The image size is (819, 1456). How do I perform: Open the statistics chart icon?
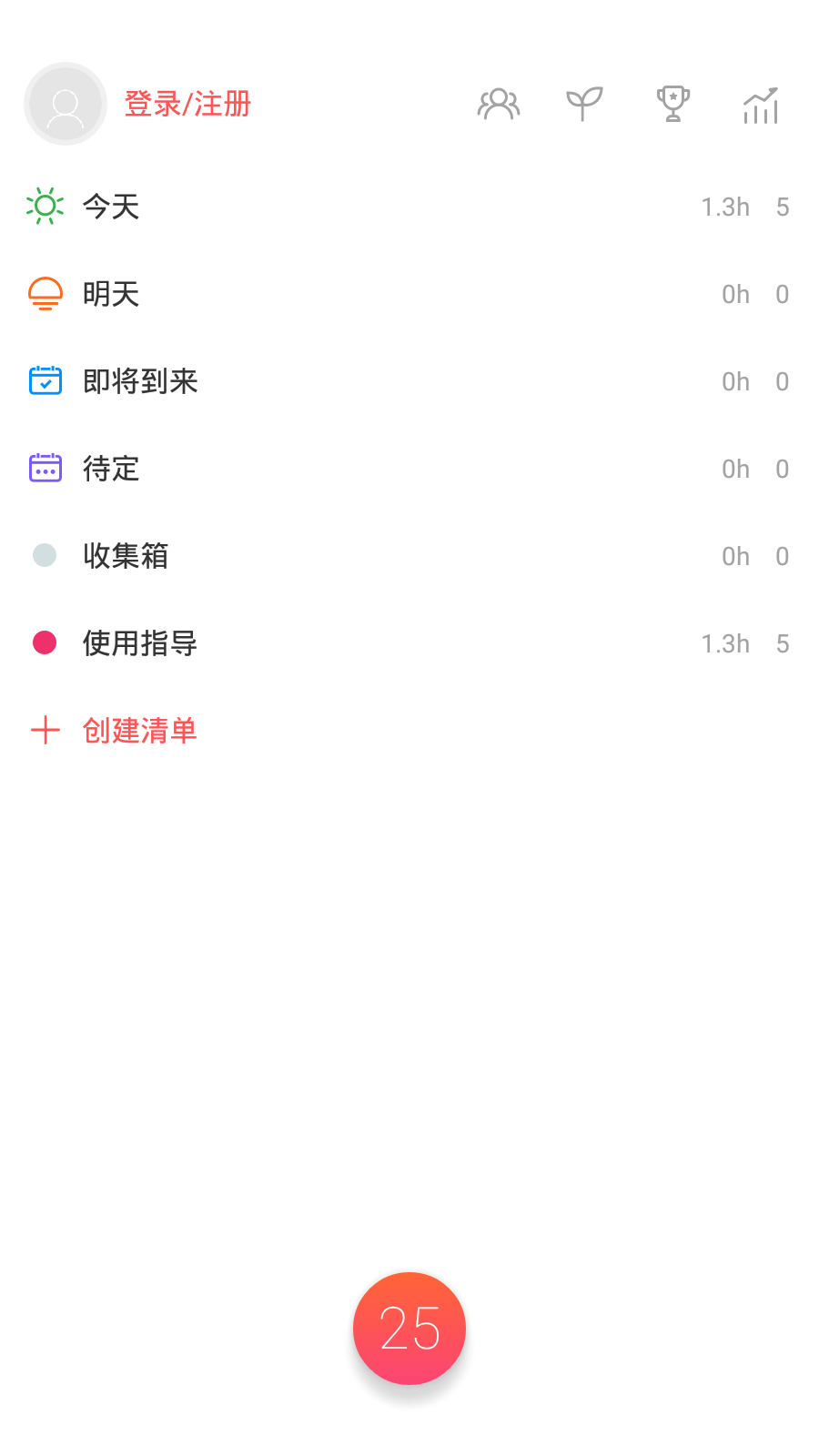click(761, 106)
